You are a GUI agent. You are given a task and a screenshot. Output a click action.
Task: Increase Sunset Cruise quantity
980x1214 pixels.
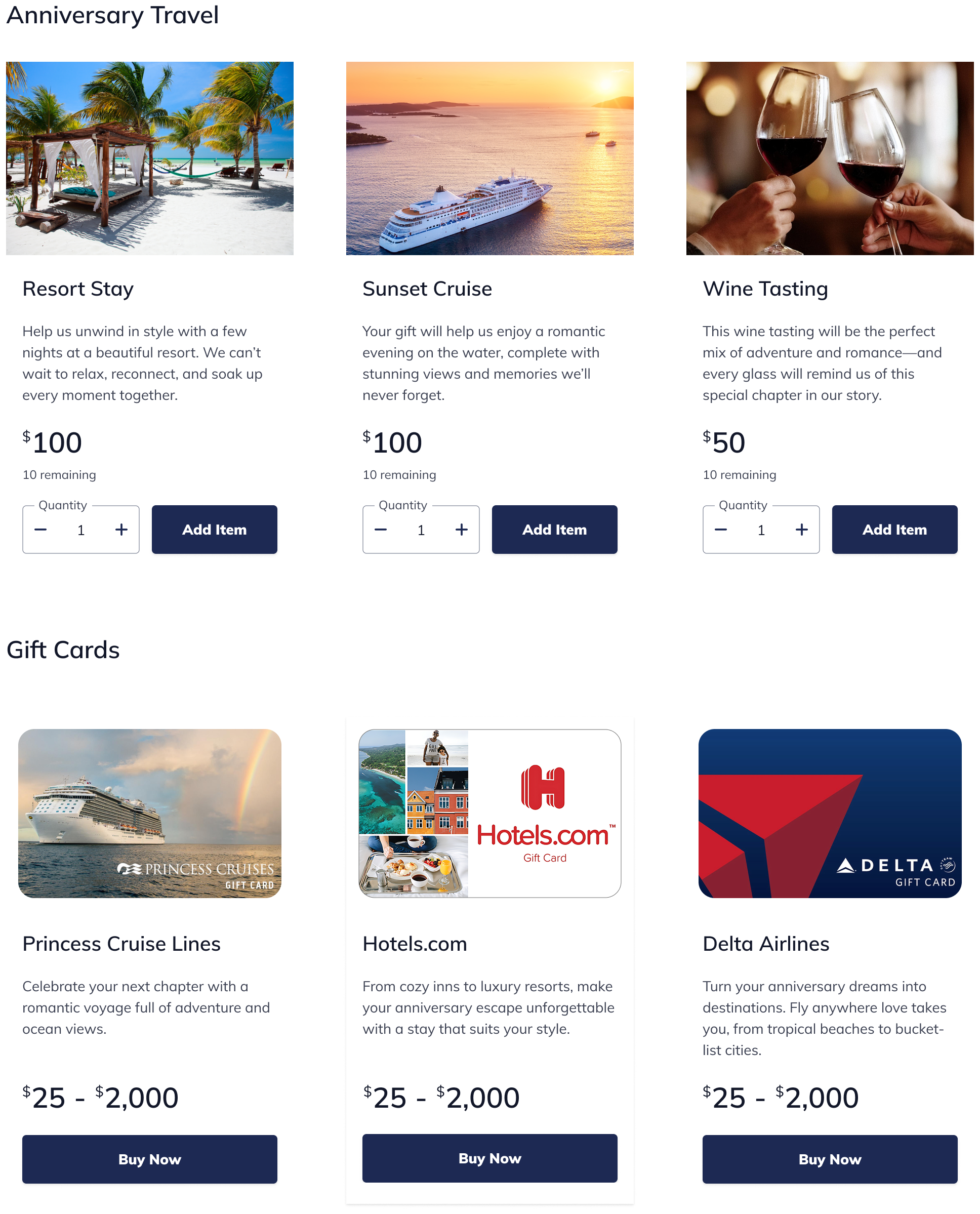coord(461,529)
